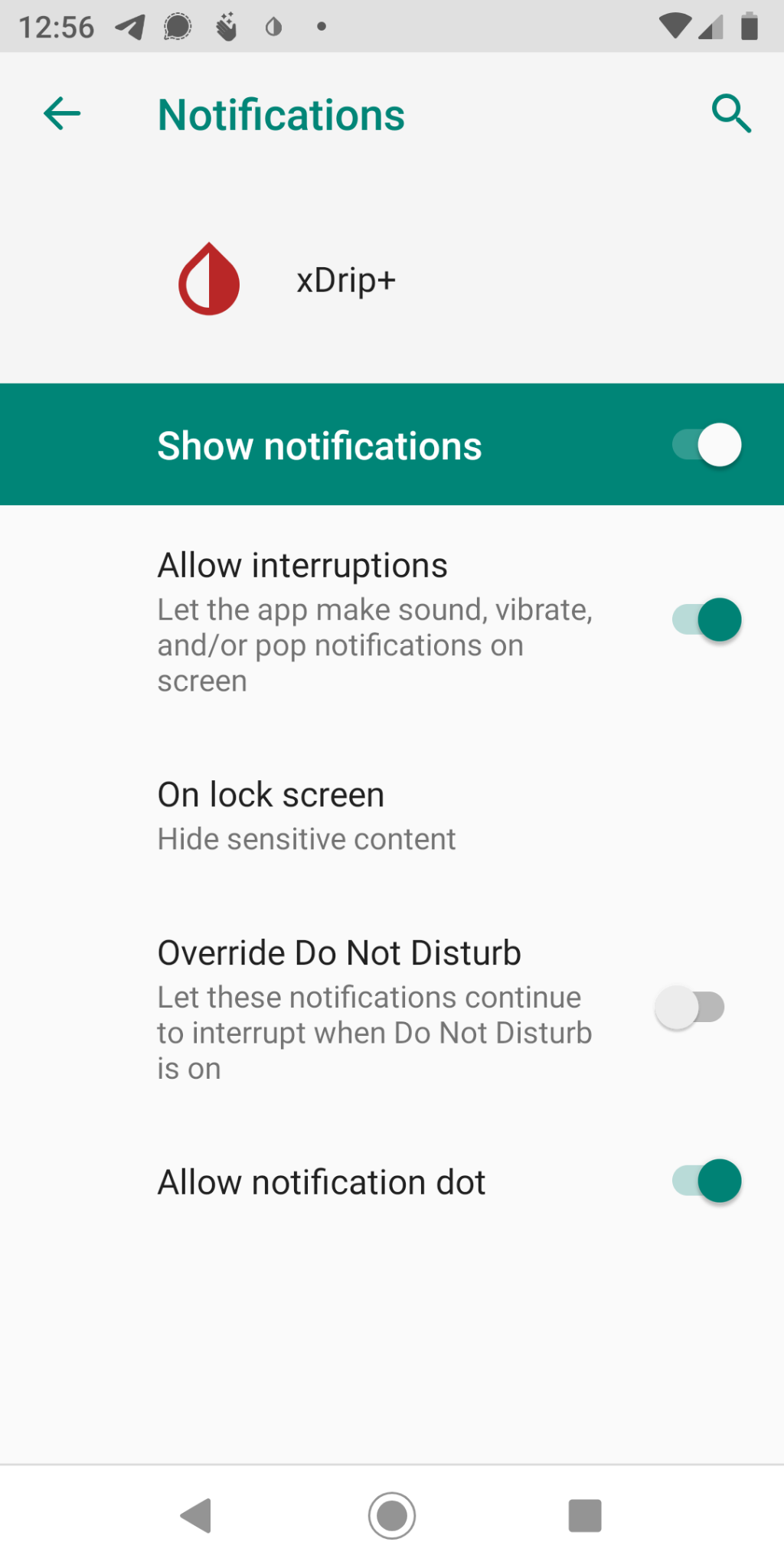The height and width of the screenshot is (1568, 784).
Task: Turn off the Show notifications switch
Action: [x=706, y=445]
